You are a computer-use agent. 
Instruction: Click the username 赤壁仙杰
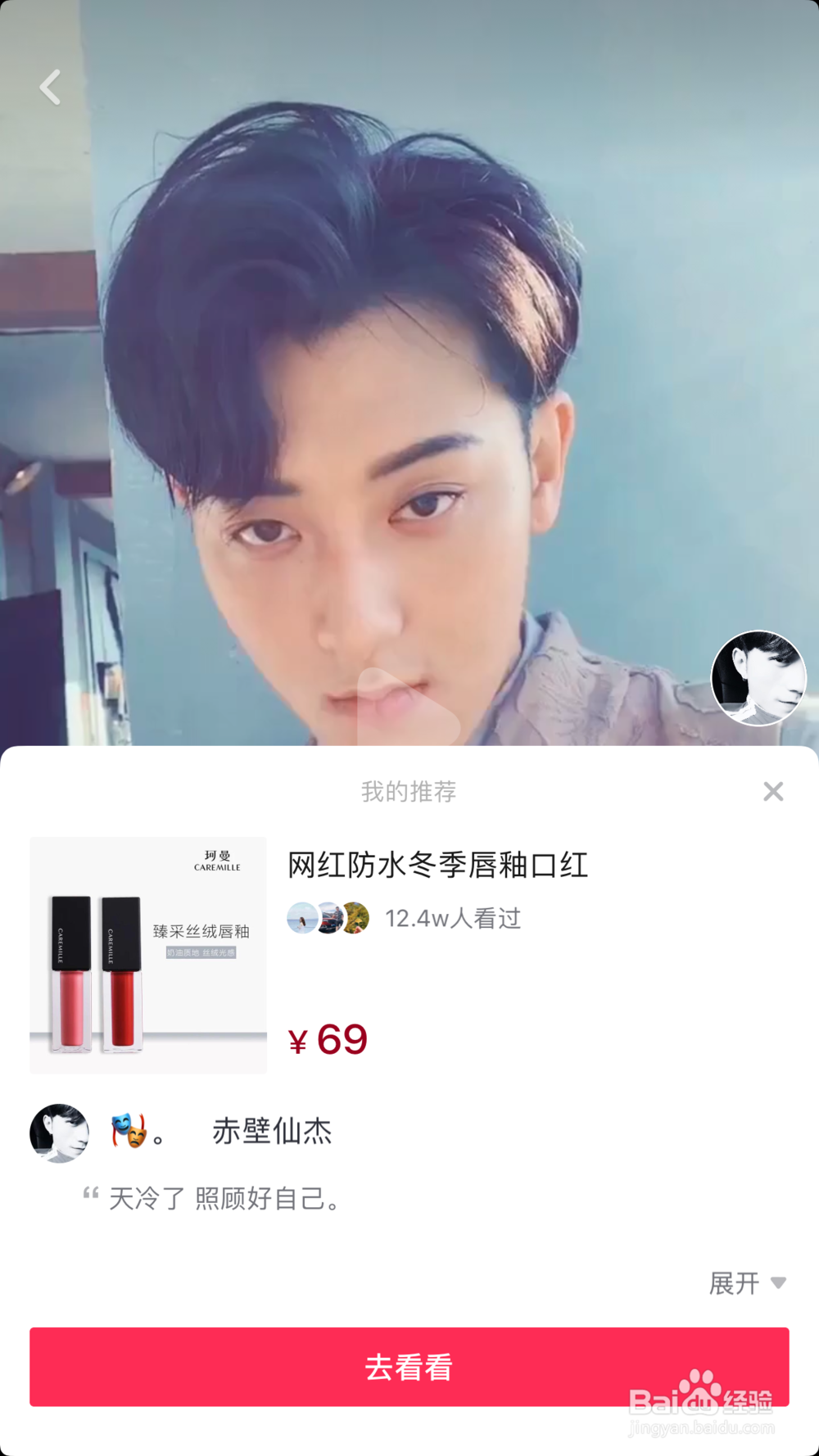(x=271, y=1133)
